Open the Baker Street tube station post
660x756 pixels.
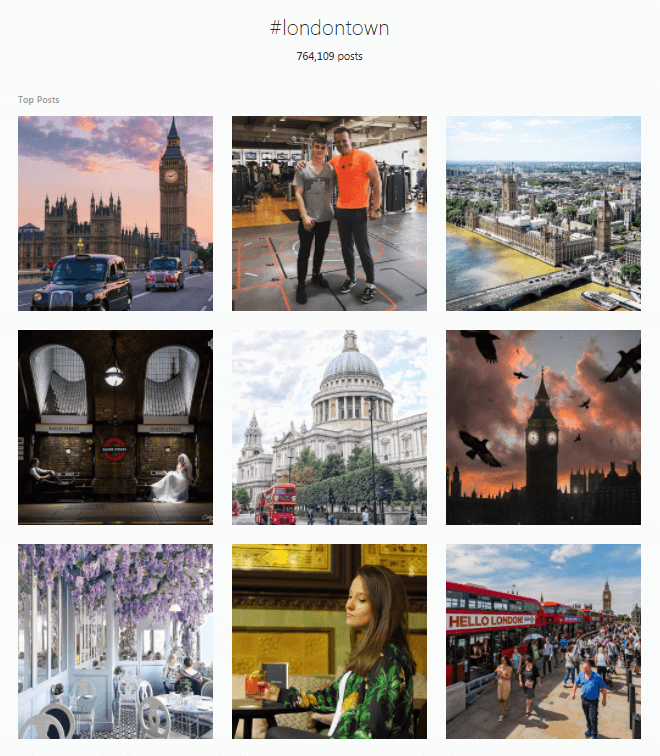pos(115,427)
